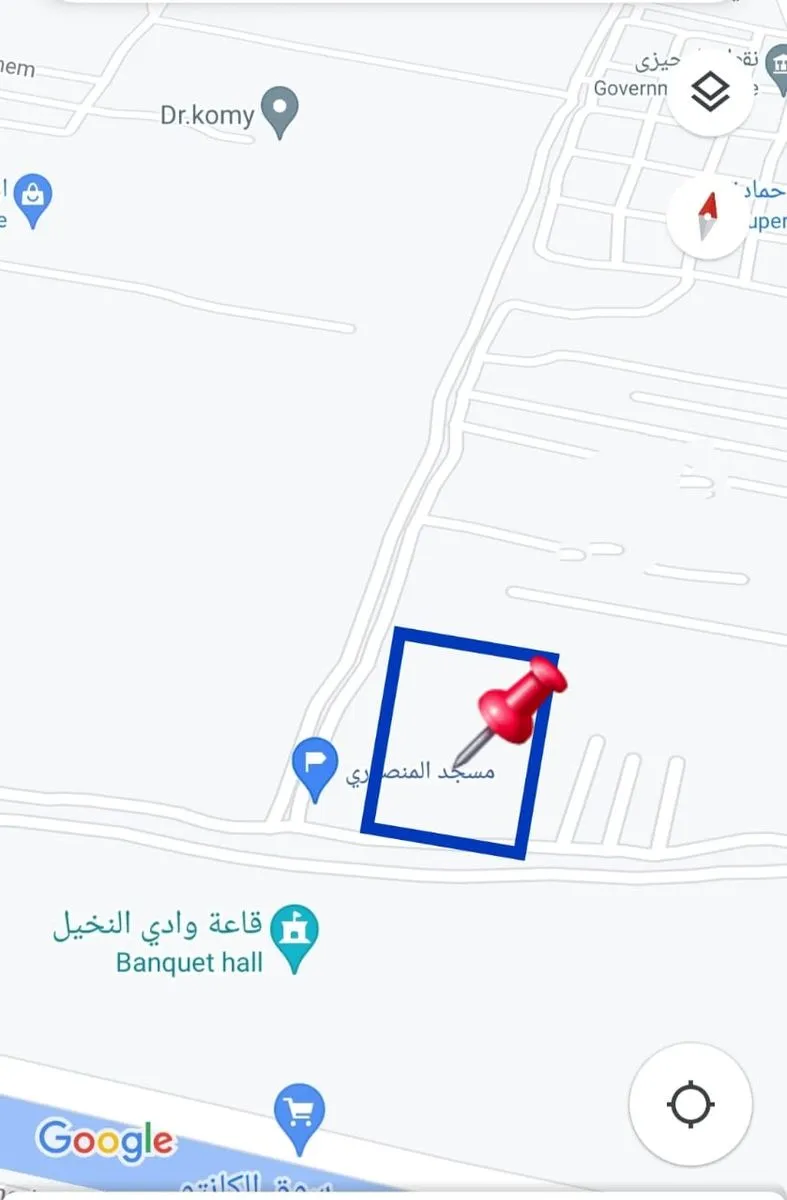787x1200 pixels.
Task: Select the teal Banquet hall marker
Action: point(295,930)
